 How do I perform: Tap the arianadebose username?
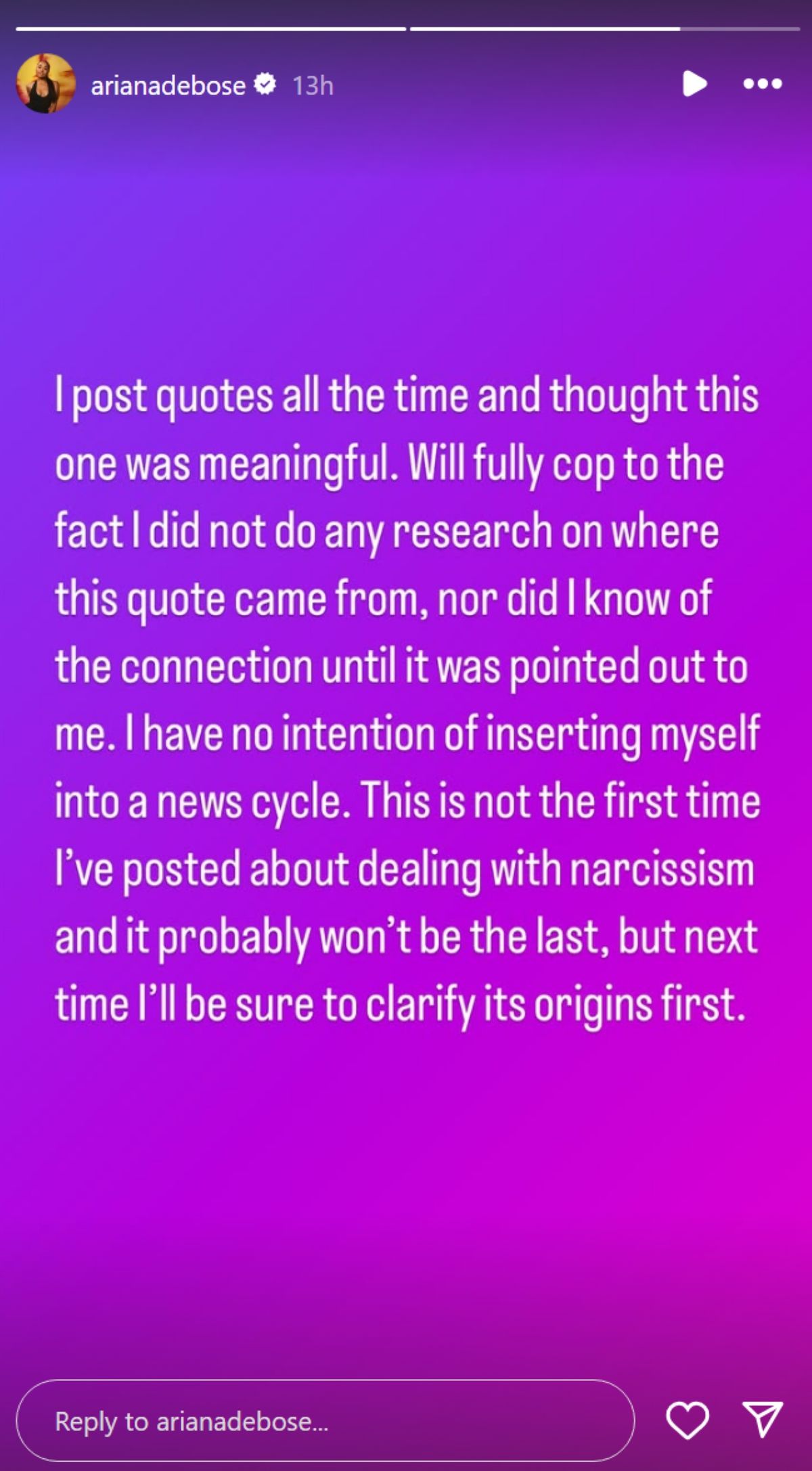pos(168,85)
